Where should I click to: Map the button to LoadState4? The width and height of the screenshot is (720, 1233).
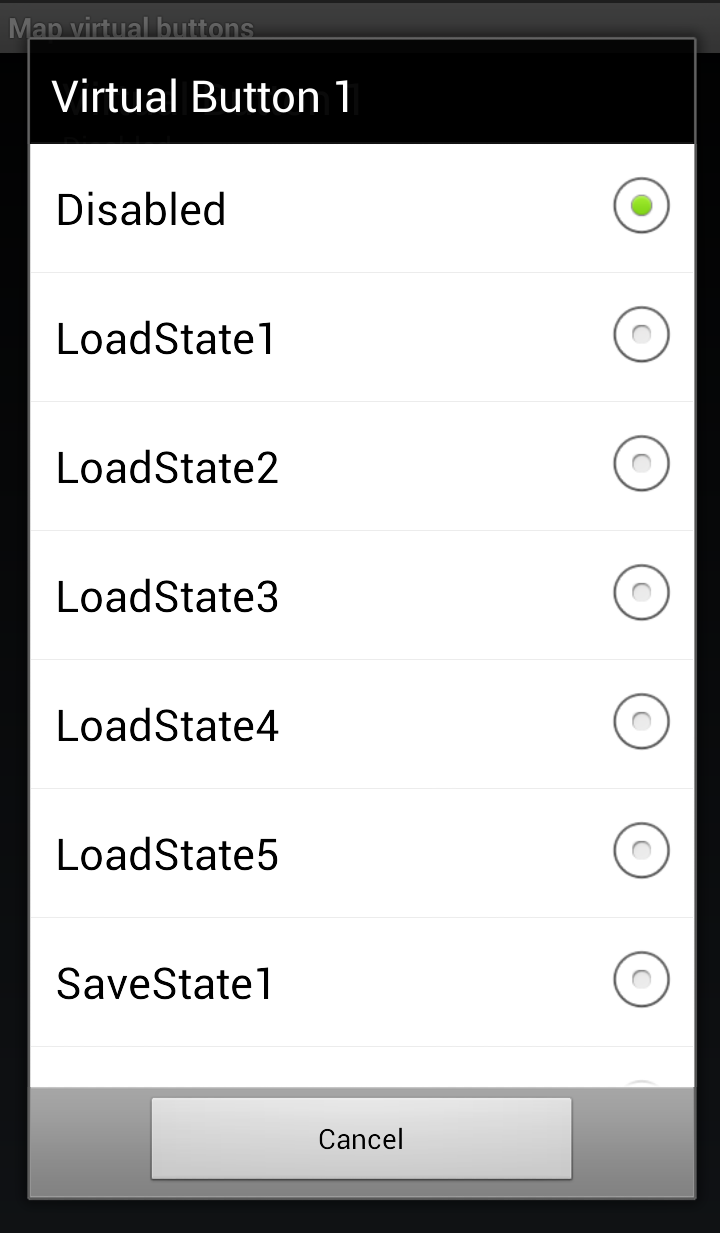click(x=361, y=724)
